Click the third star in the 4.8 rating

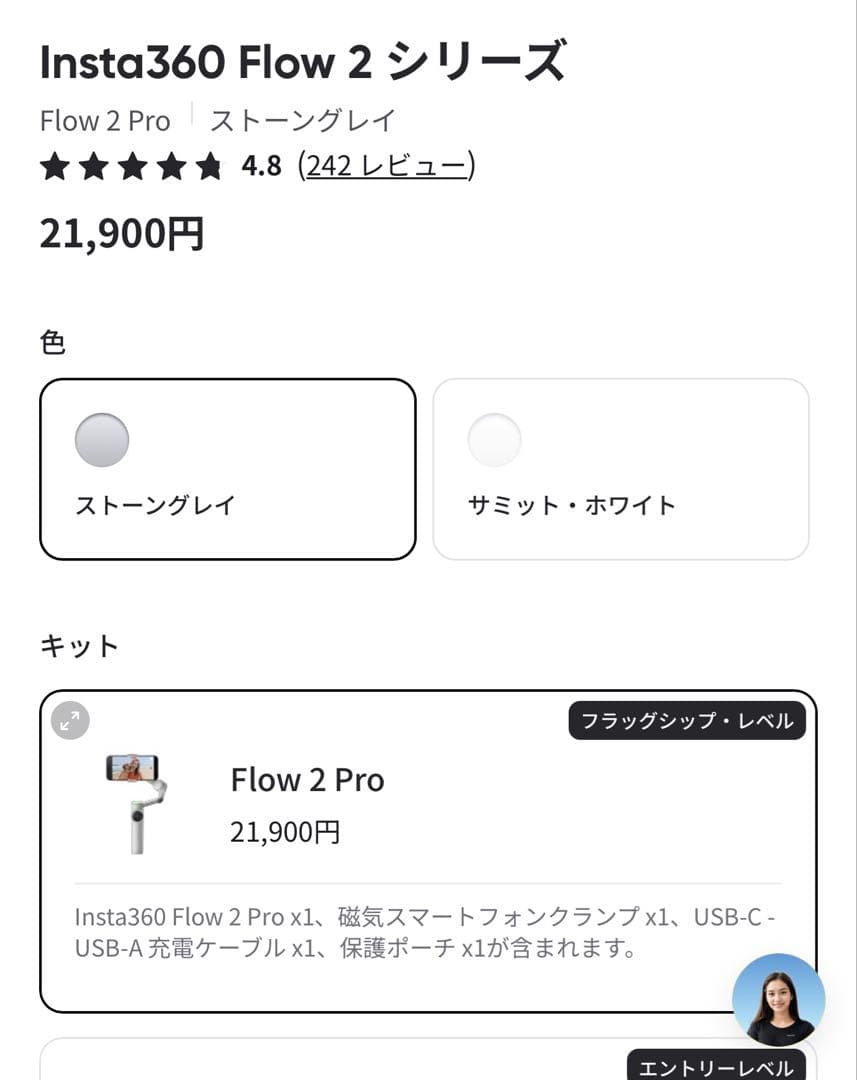pos(131,168)
